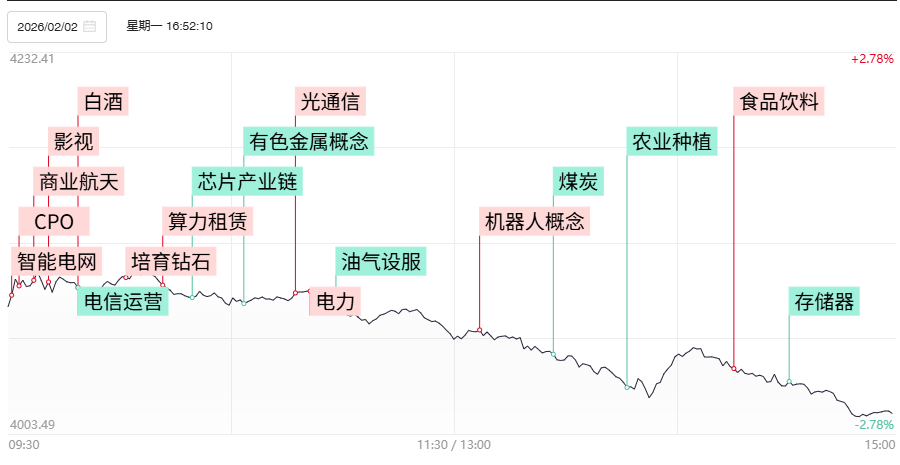The height and width of the screenshot is (465, 900).
Task: Select the 油气设服 tag
Action: tap(382, 262)
